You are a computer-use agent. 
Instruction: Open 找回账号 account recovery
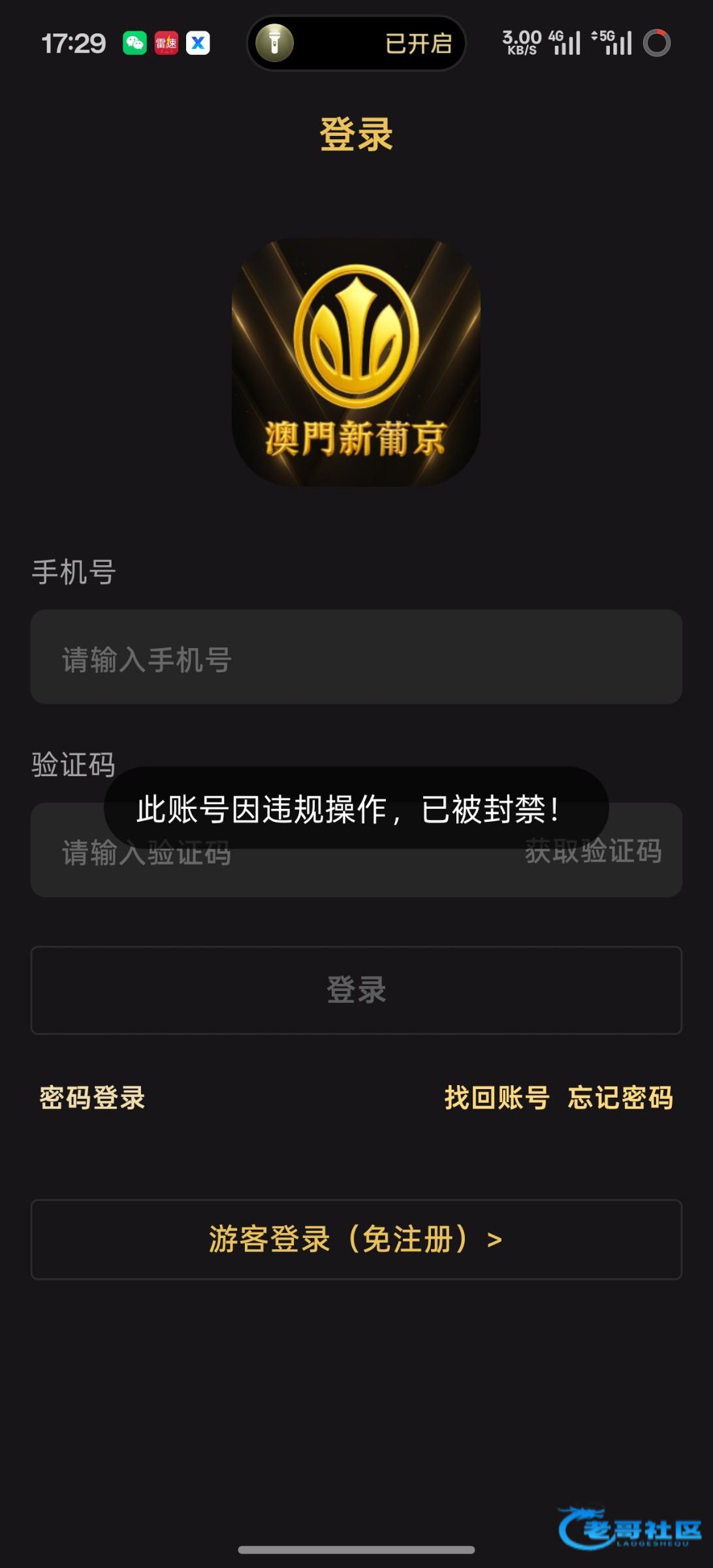pyautogui.click(x=496, y=1098)
